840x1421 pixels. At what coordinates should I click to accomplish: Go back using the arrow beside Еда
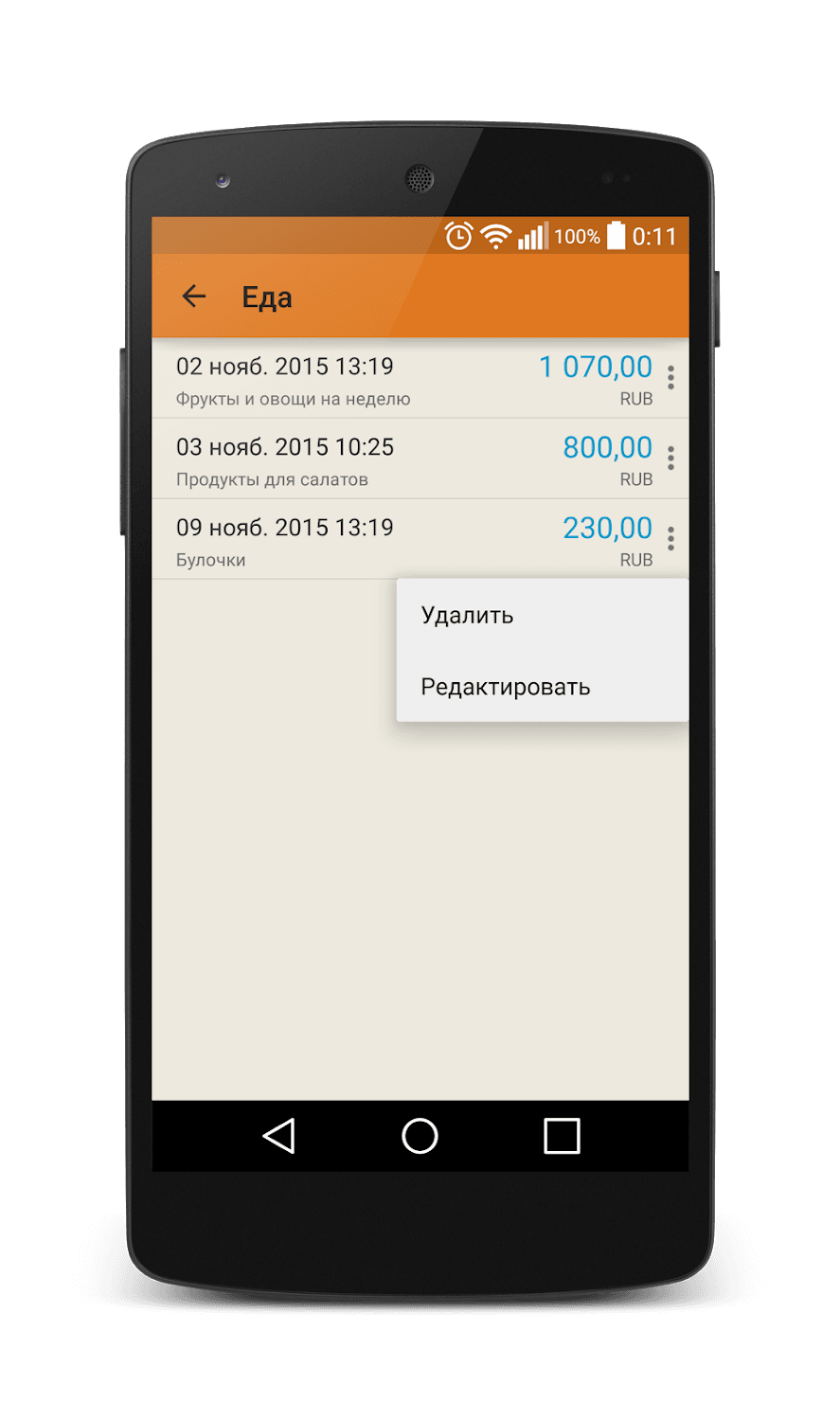194,297
